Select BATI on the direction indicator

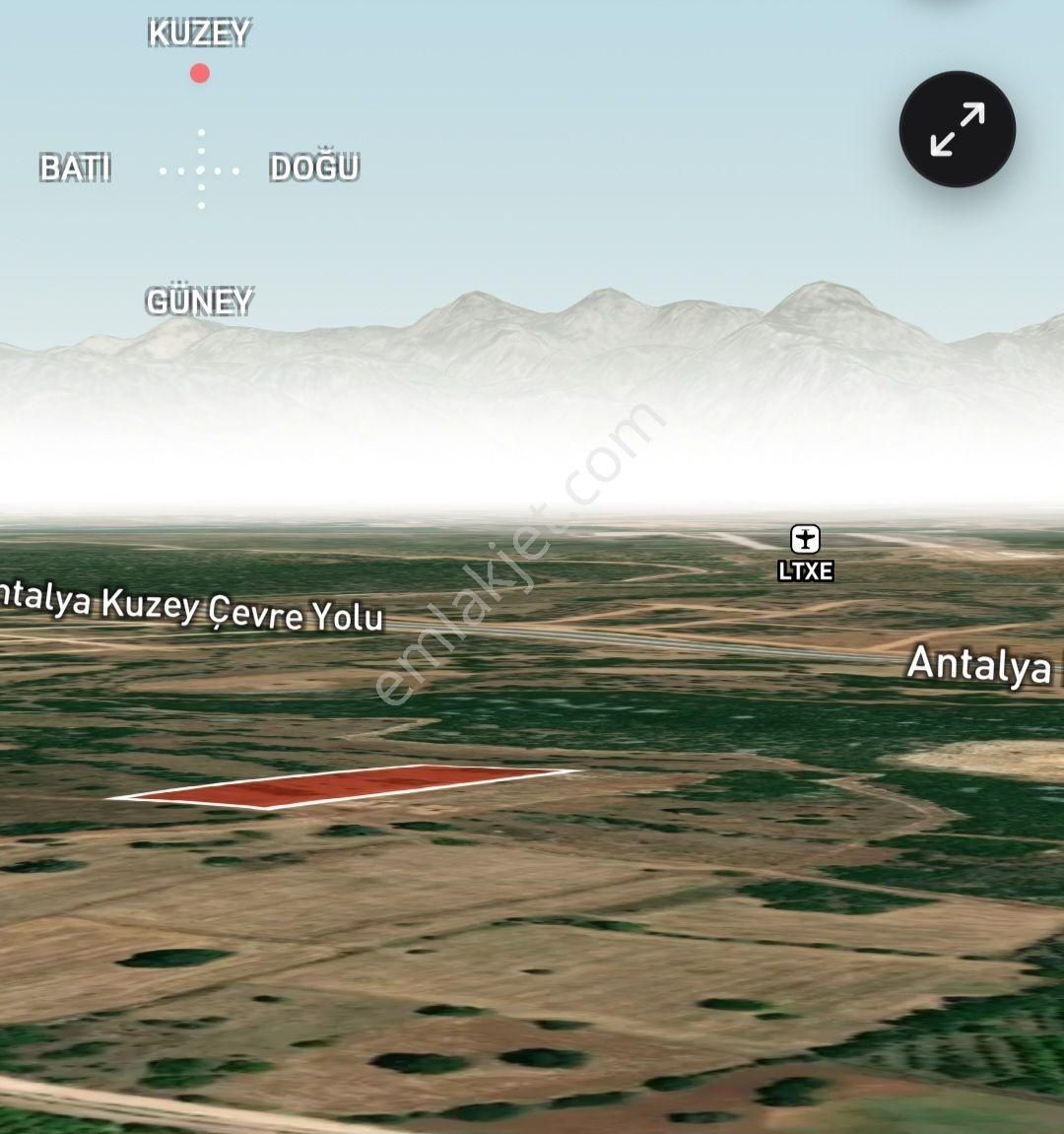(77, 167)
